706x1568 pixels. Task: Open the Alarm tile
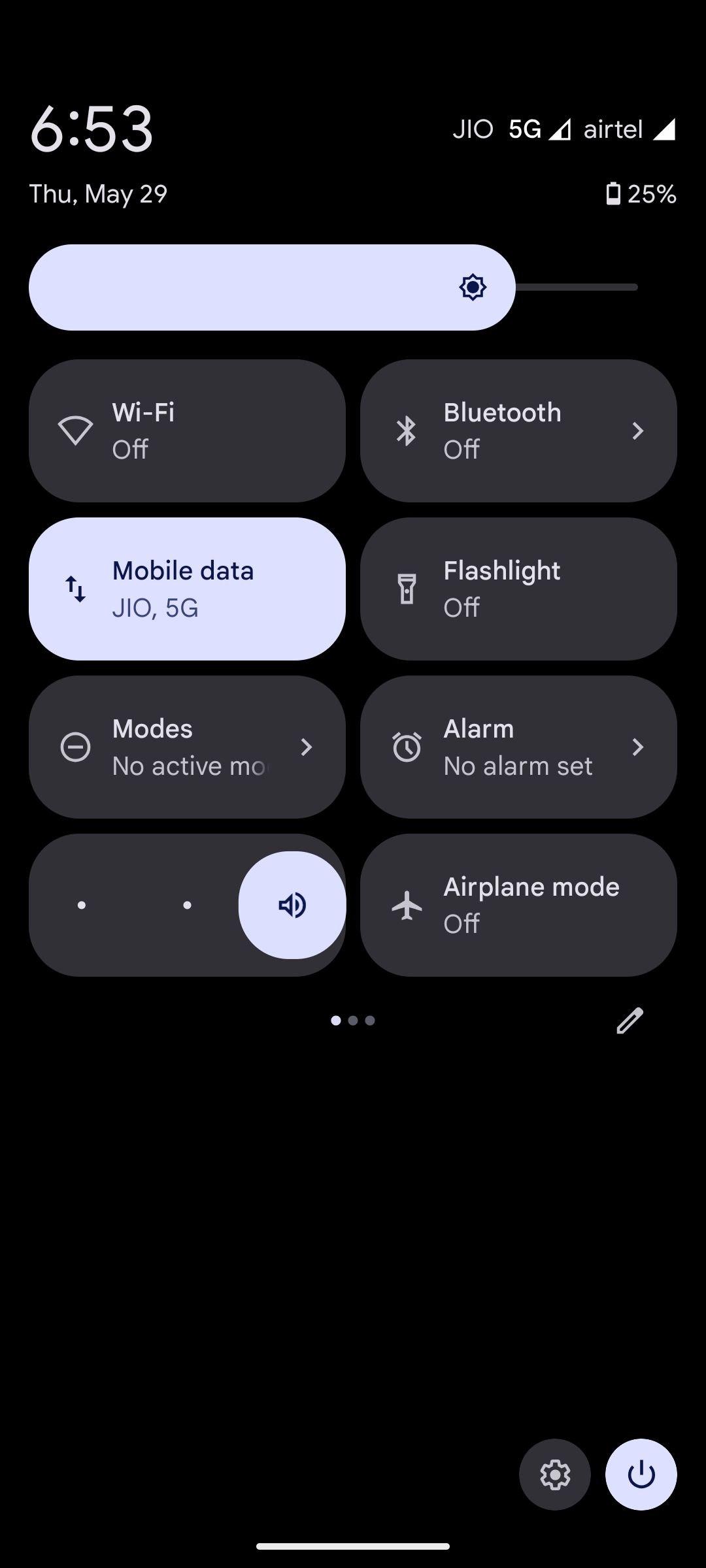click(x=518, y=747)
